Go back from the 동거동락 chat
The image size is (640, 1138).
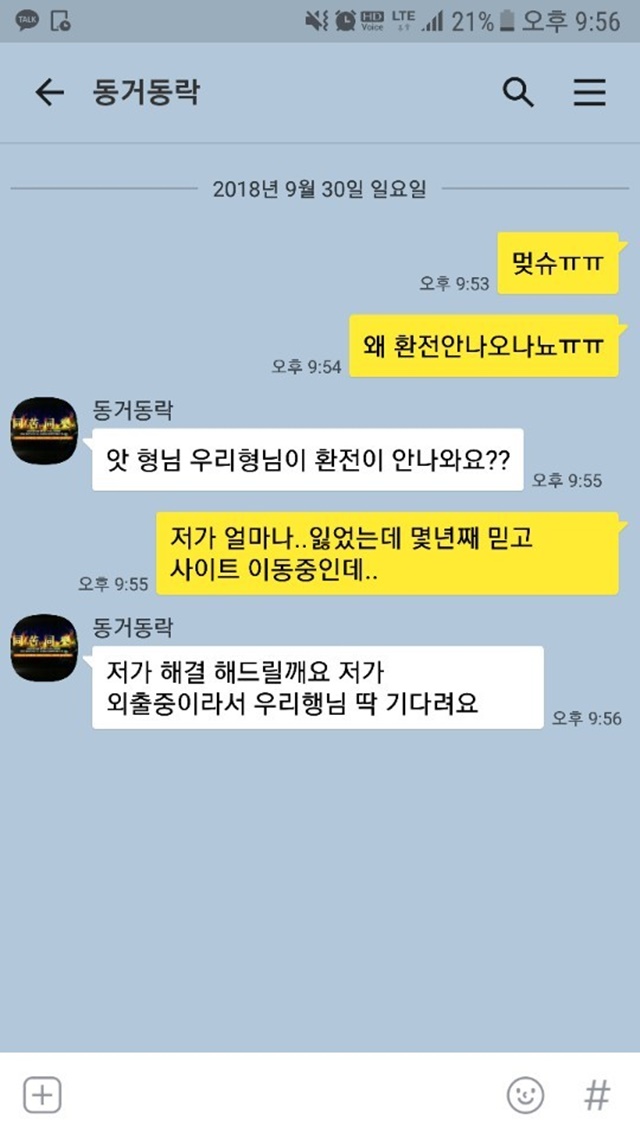point(49,93)
